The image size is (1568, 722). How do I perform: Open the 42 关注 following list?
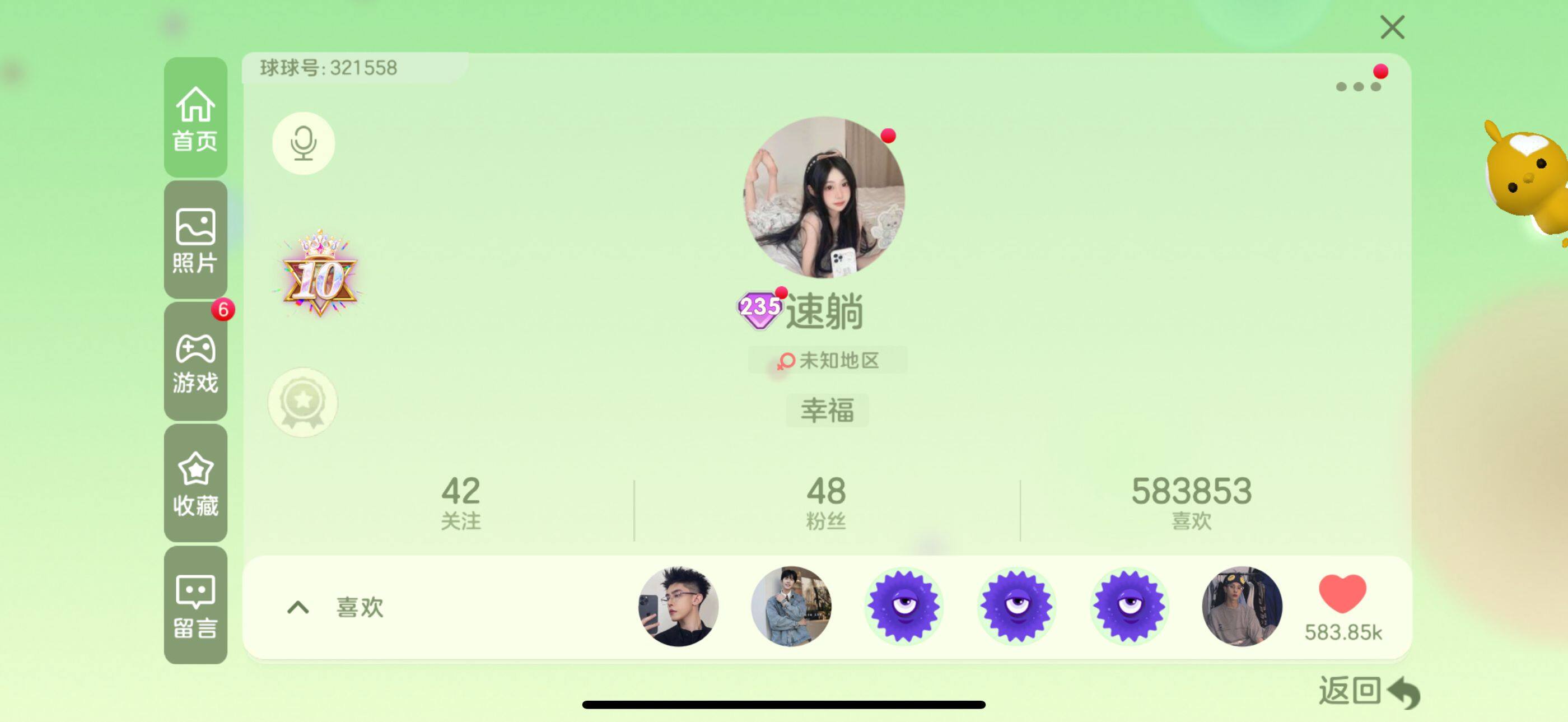[461, 502]
